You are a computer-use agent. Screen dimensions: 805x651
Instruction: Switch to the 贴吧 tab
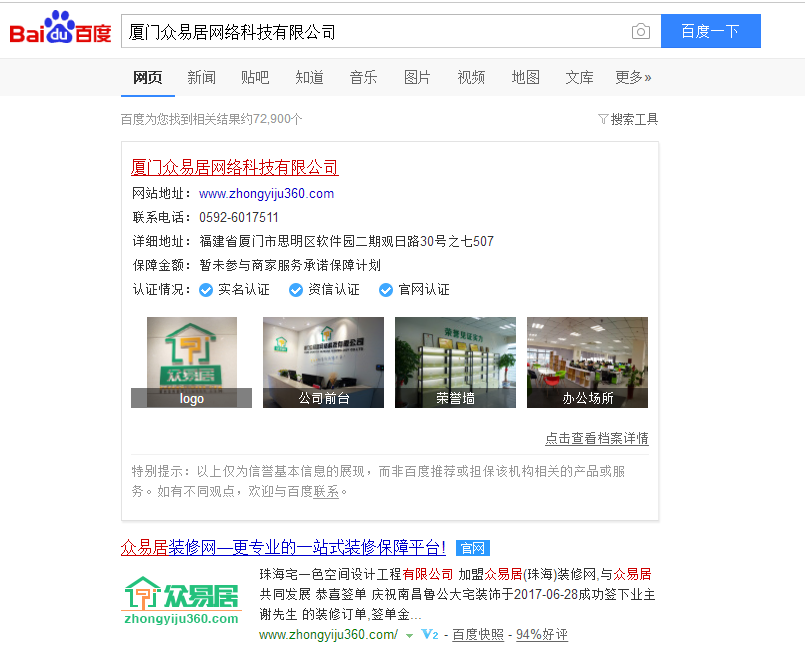tap(255, 77)
